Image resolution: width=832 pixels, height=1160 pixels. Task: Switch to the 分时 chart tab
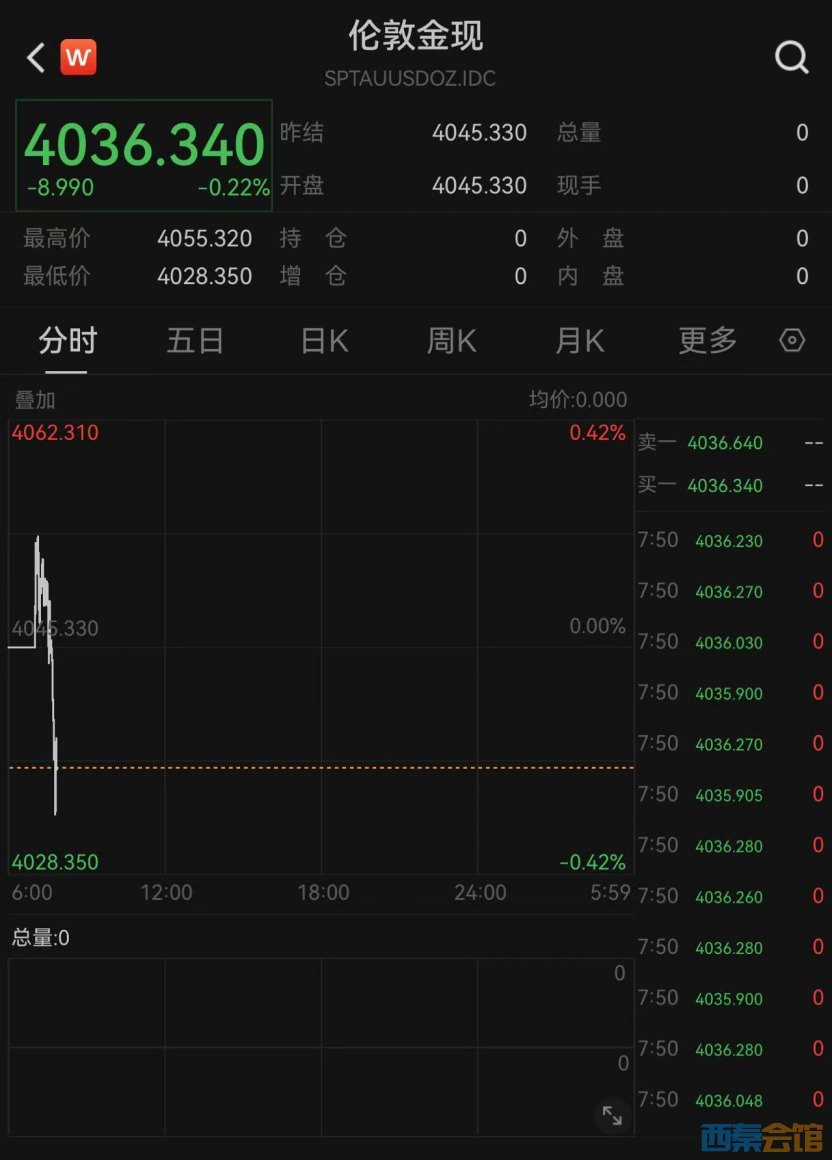coord(67,341)
